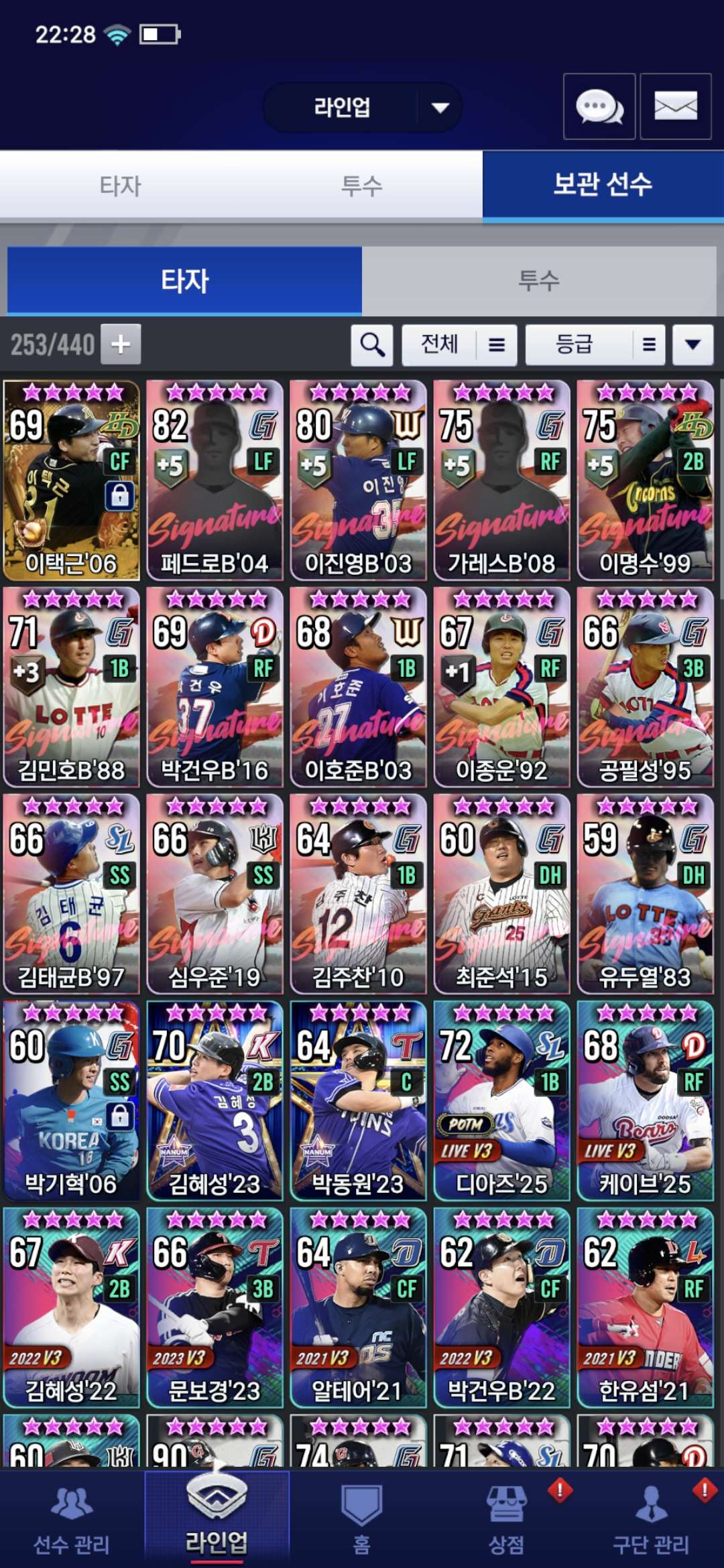Open the chat speech bubble icon
Image resolution: width=724 pixels, height=1568 pixels.
click(x=599, y=107)
